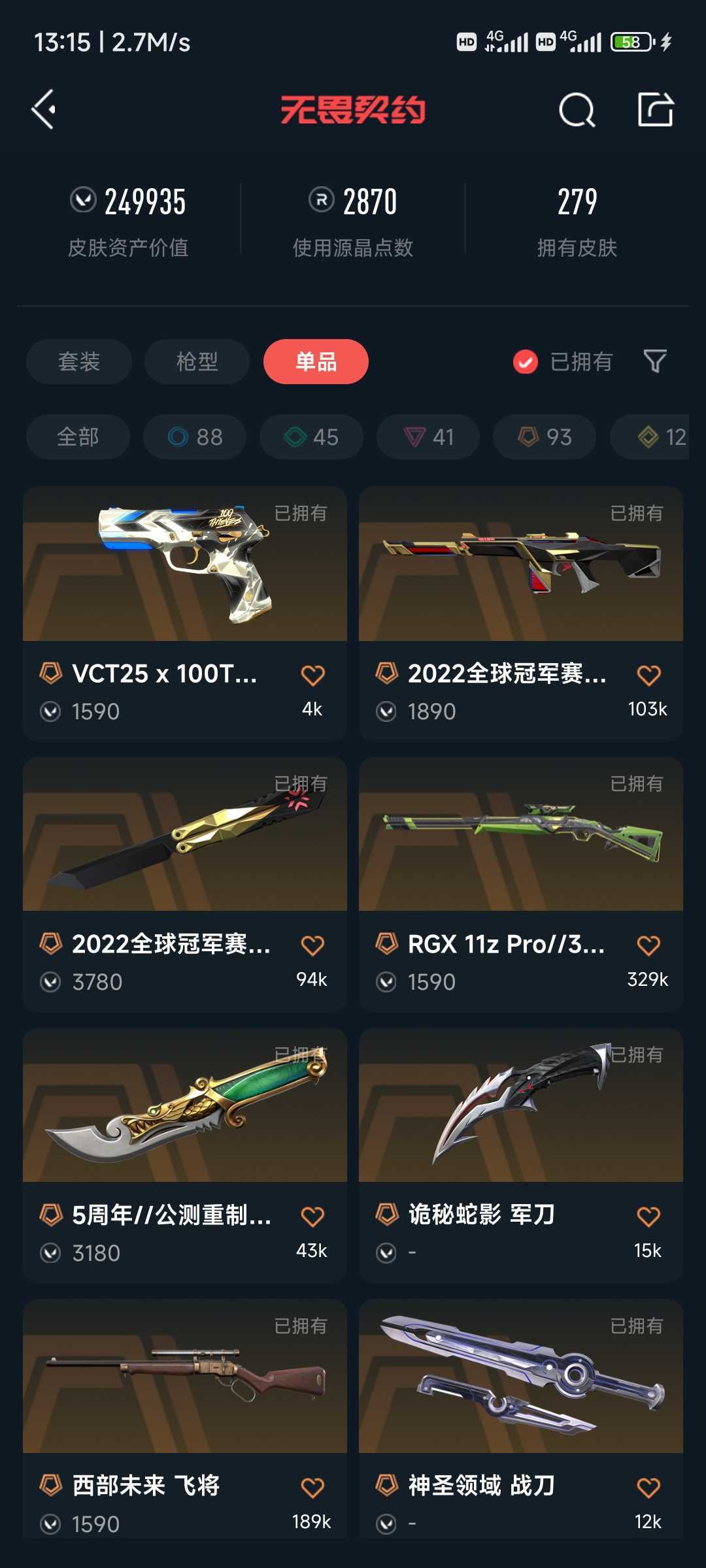This screenshot has width=706, height=1568.
Task: Select the 全部 rarity chip
Action: [x=78, y=436]
